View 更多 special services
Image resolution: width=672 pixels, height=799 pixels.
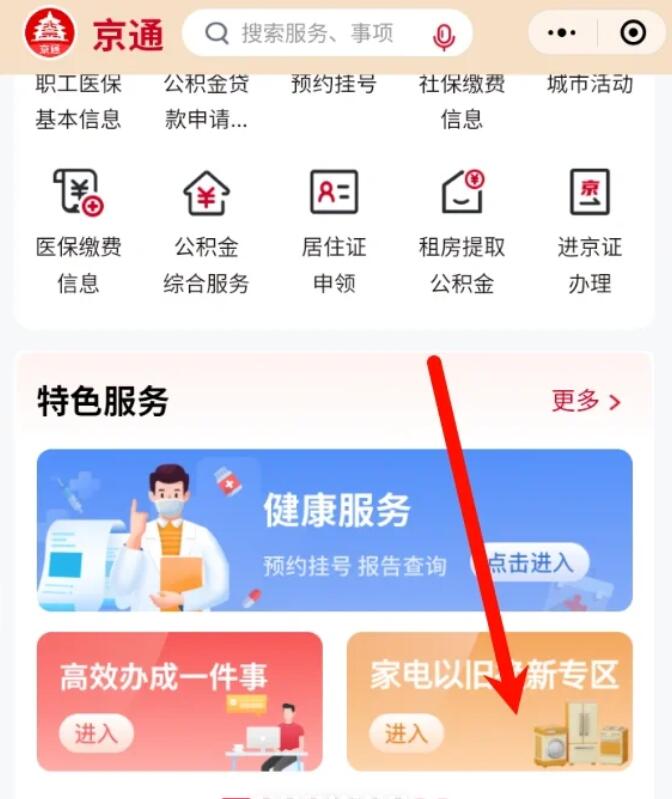586,402
